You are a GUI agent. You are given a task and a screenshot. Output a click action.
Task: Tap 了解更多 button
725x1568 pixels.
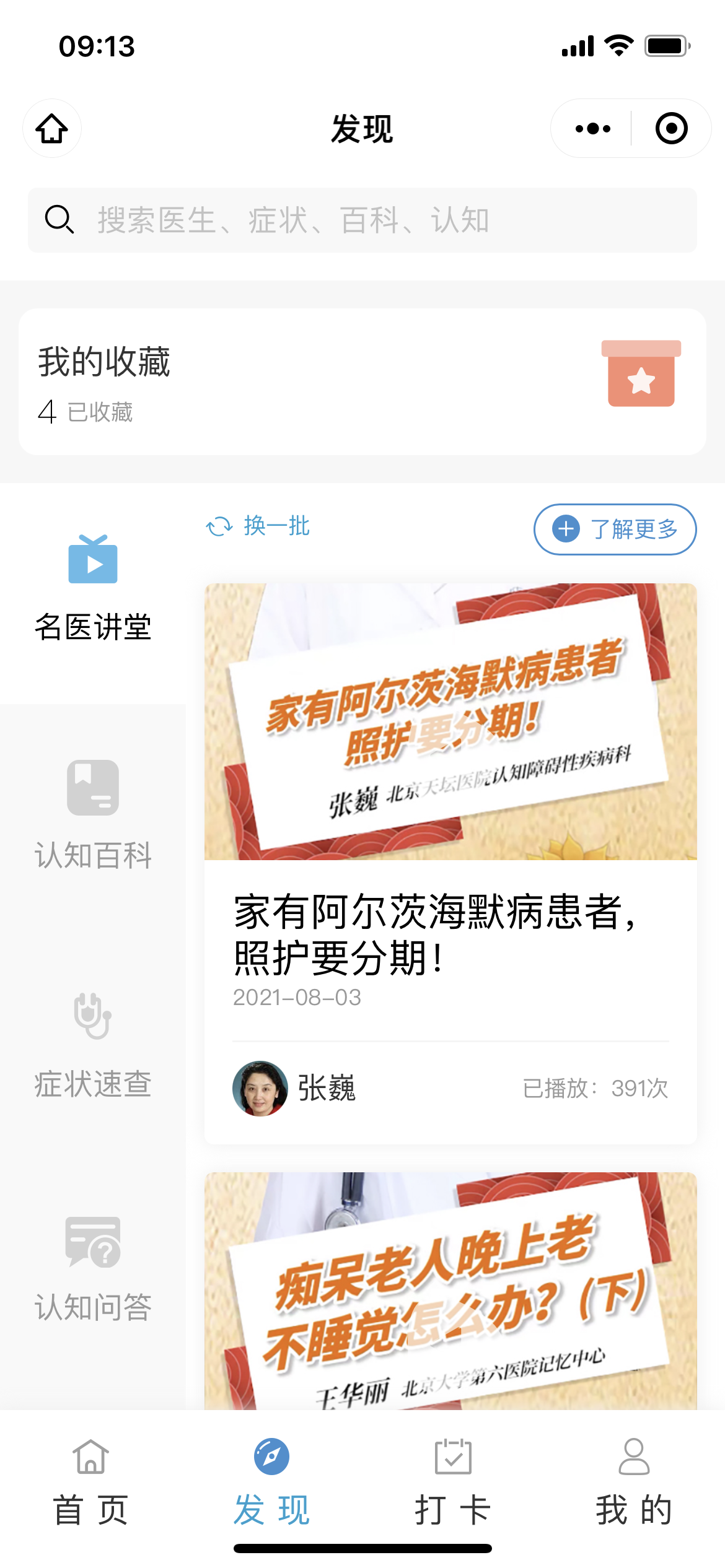point(615,529)
